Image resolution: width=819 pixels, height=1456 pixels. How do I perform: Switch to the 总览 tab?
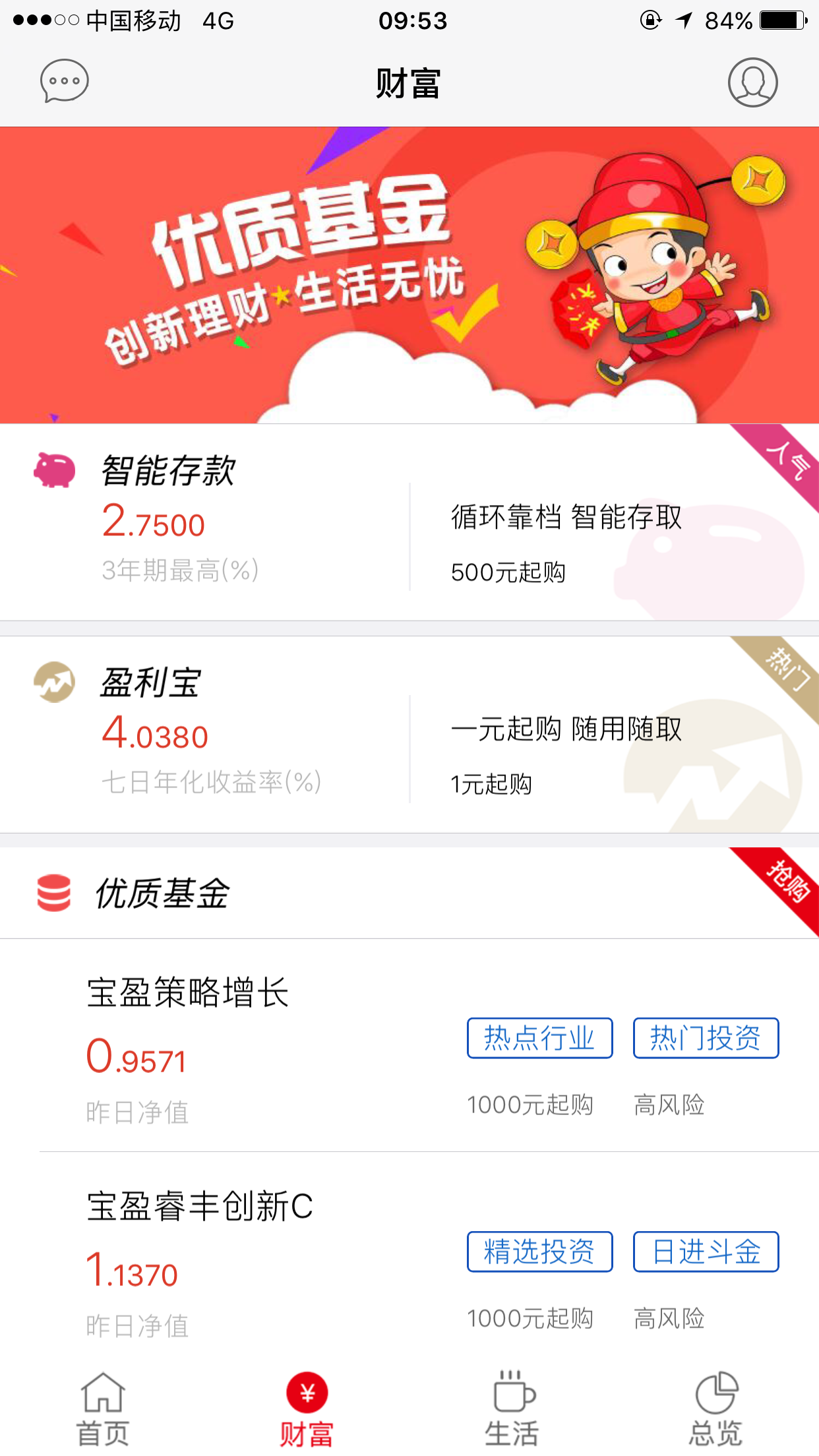click(x=716, y=1409)
